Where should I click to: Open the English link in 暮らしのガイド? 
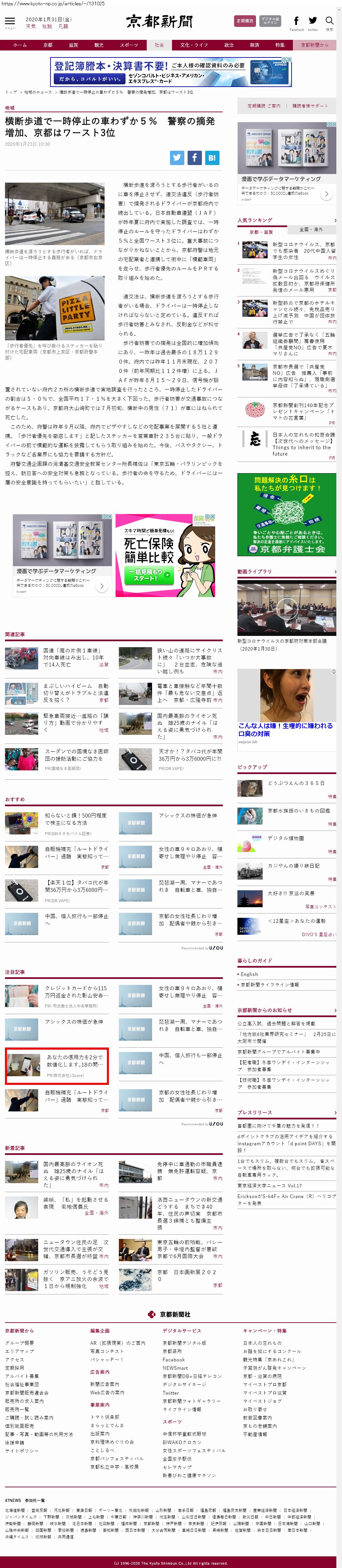(249, 975)
